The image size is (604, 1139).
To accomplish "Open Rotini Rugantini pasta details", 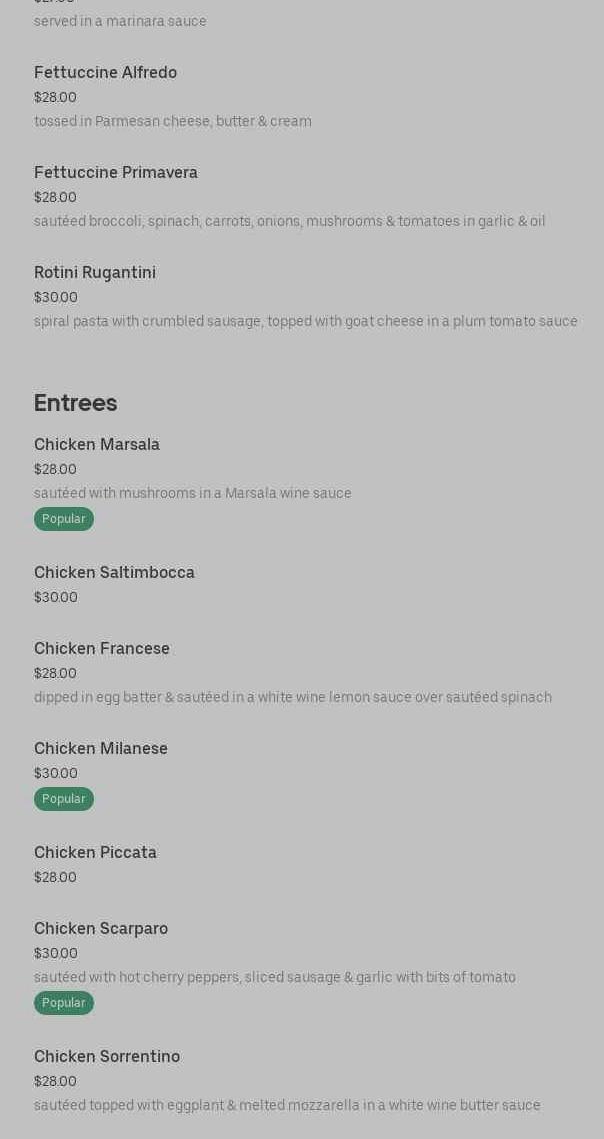I will coord(95,273).
